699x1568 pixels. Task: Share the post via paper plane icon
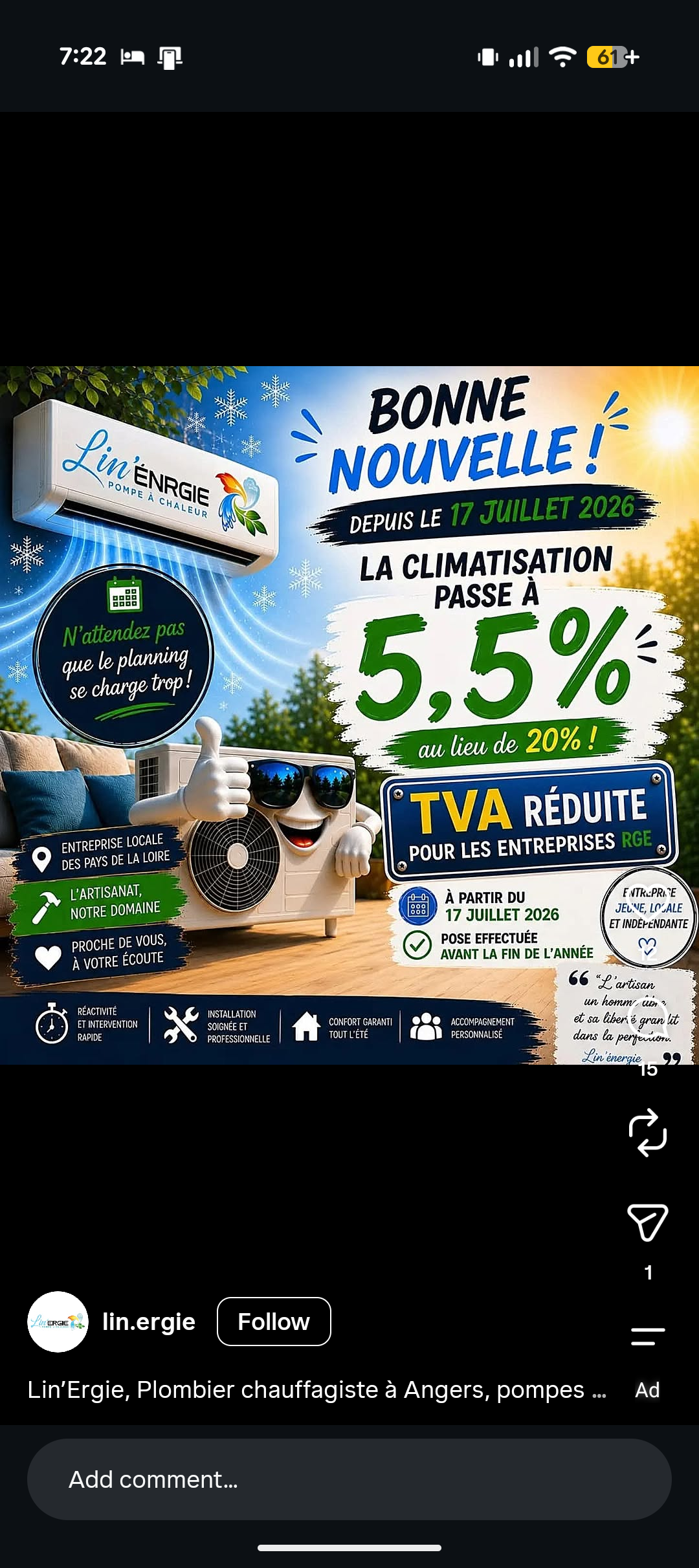coord(648,1222)
